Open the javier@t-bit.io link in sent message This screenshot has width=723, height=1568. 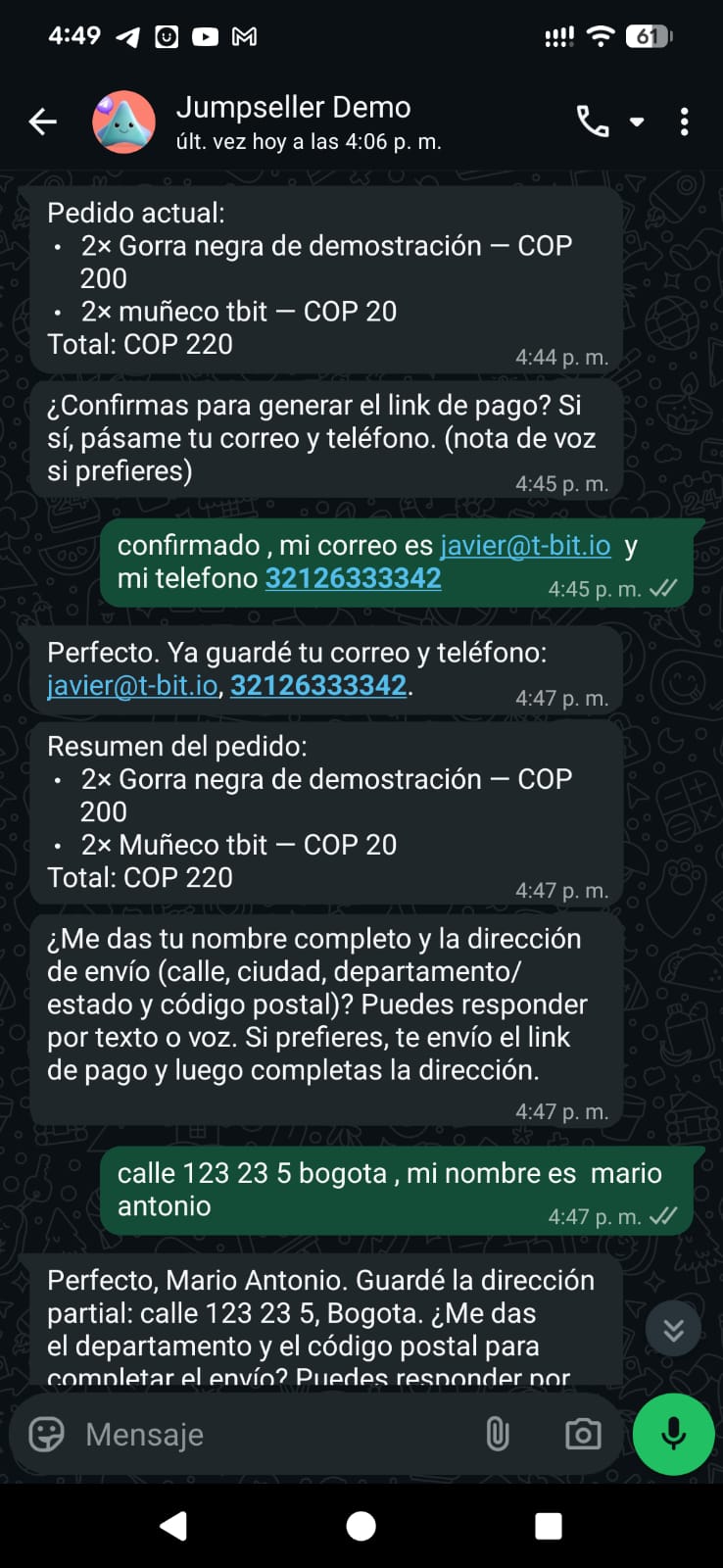pos(525,546)
